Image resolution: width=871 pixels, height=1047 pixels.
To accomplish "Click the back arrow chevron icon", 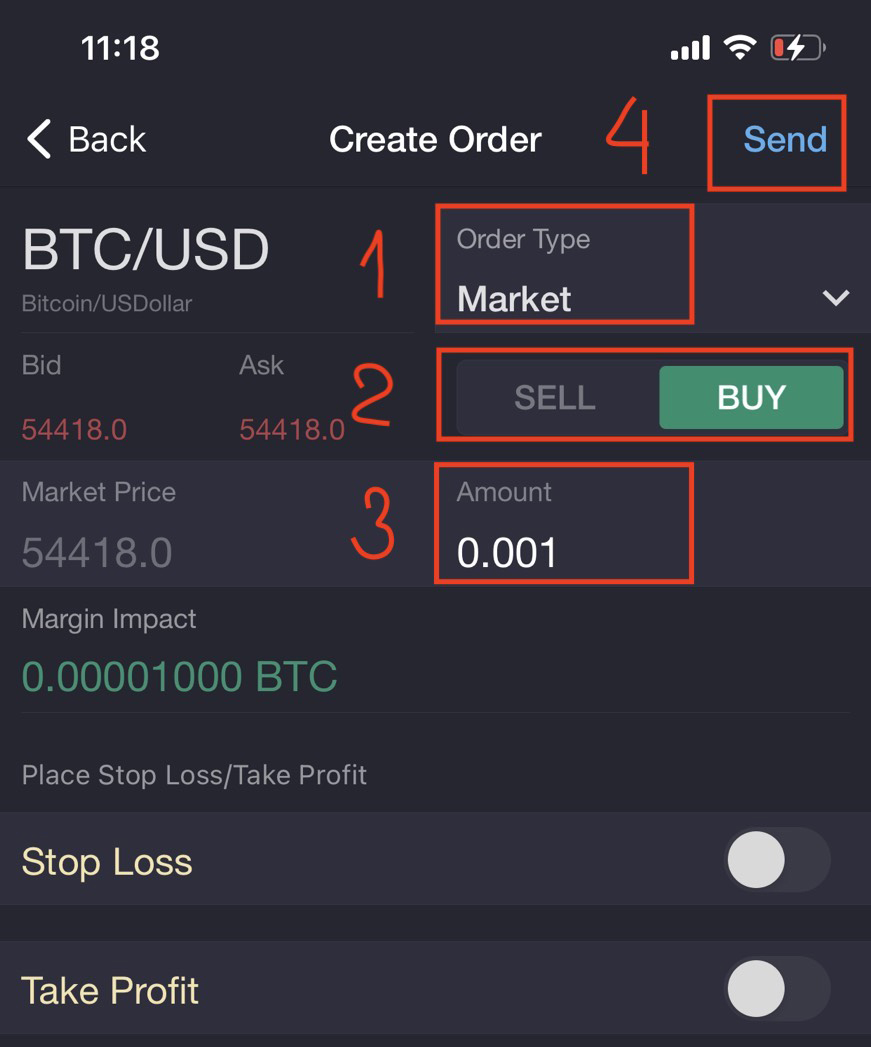I will 37,140.
